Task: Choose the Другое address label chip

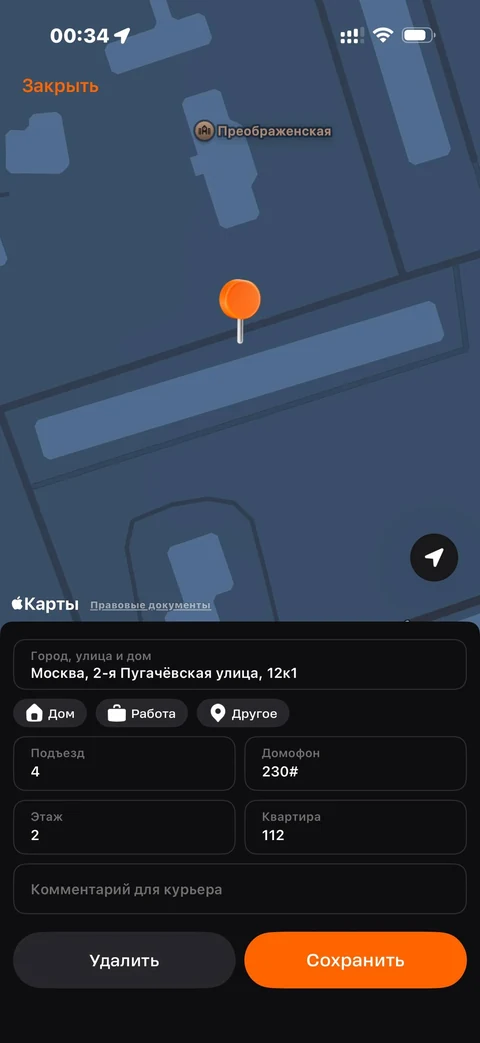Action: point(243,714)
